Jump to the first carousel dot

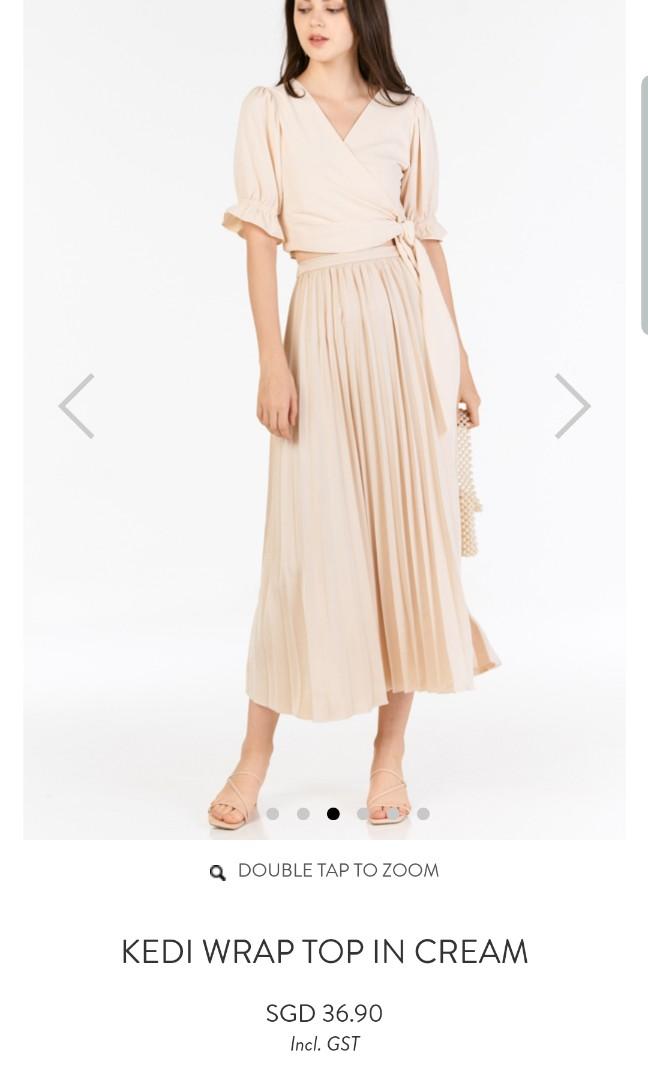(272, 814)
